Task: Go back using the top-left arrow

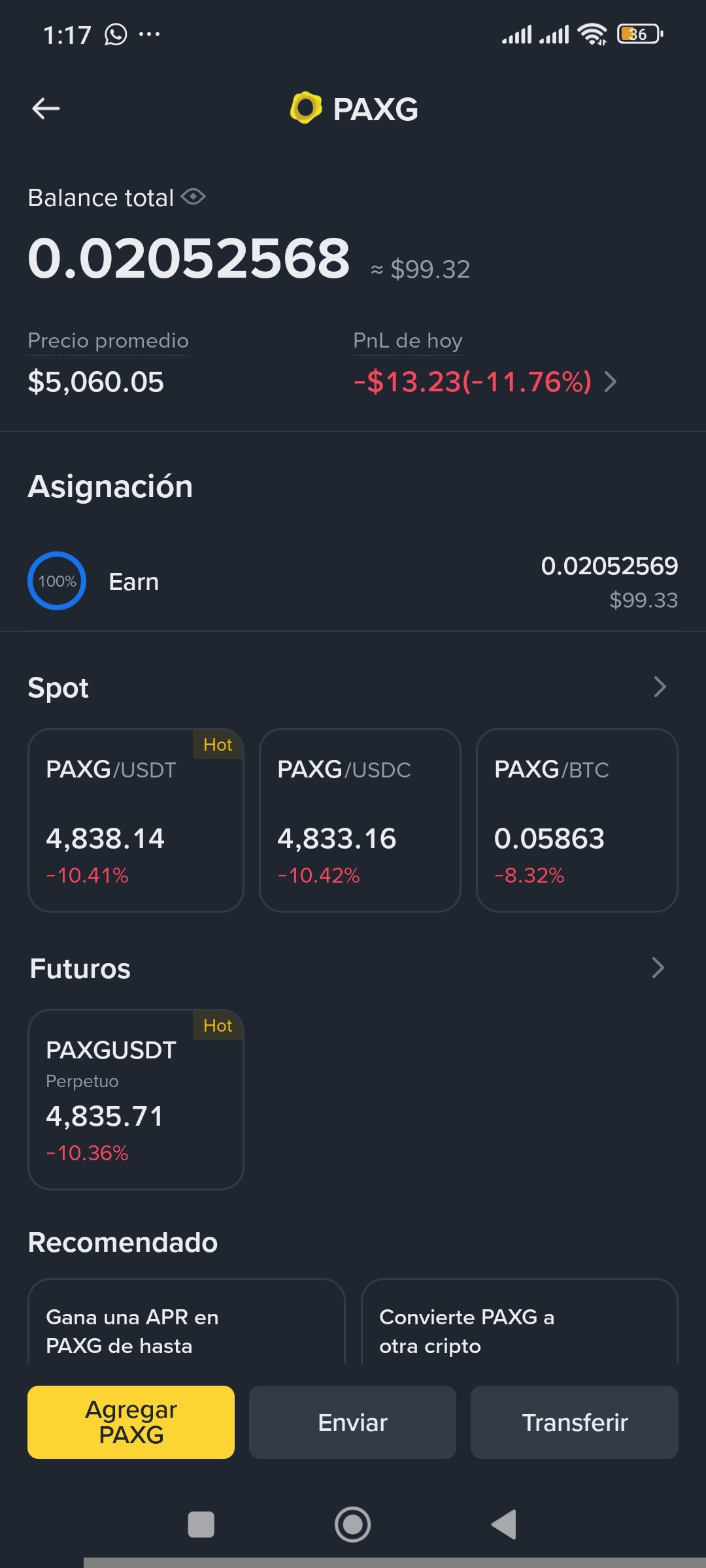Action: pos(46,108)
